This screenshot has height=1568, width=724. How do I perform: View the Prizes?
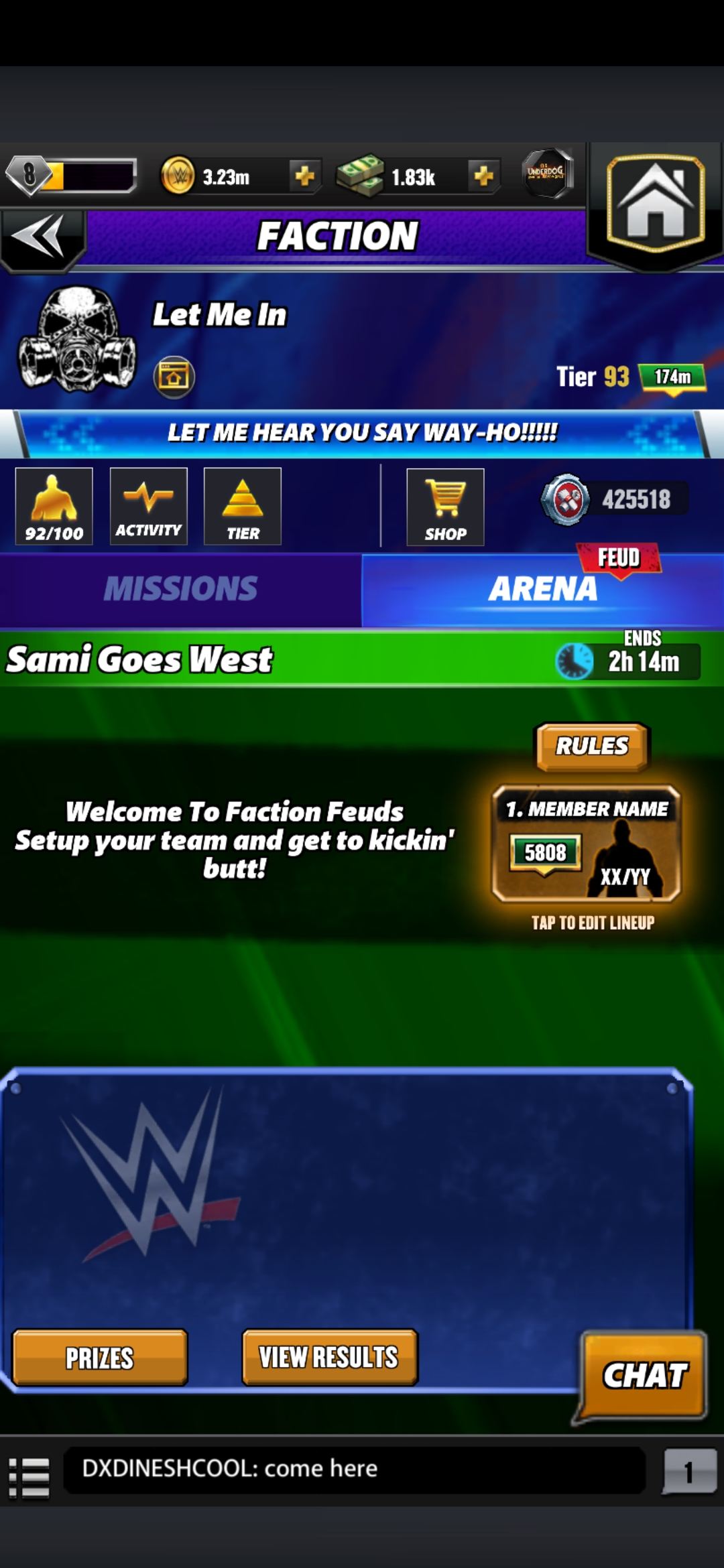click(x=100, y=1358)
